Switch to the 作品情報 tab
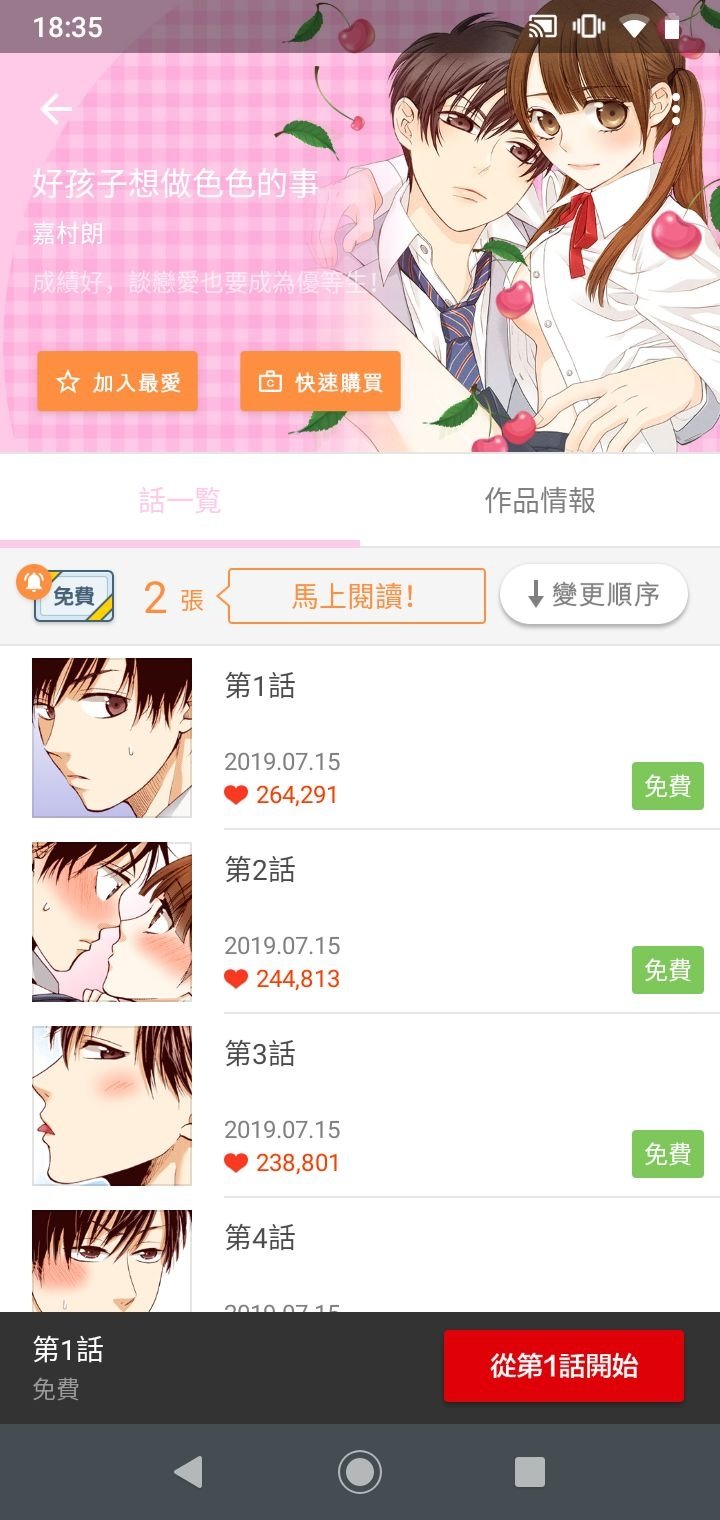 [x=540, y=500]
